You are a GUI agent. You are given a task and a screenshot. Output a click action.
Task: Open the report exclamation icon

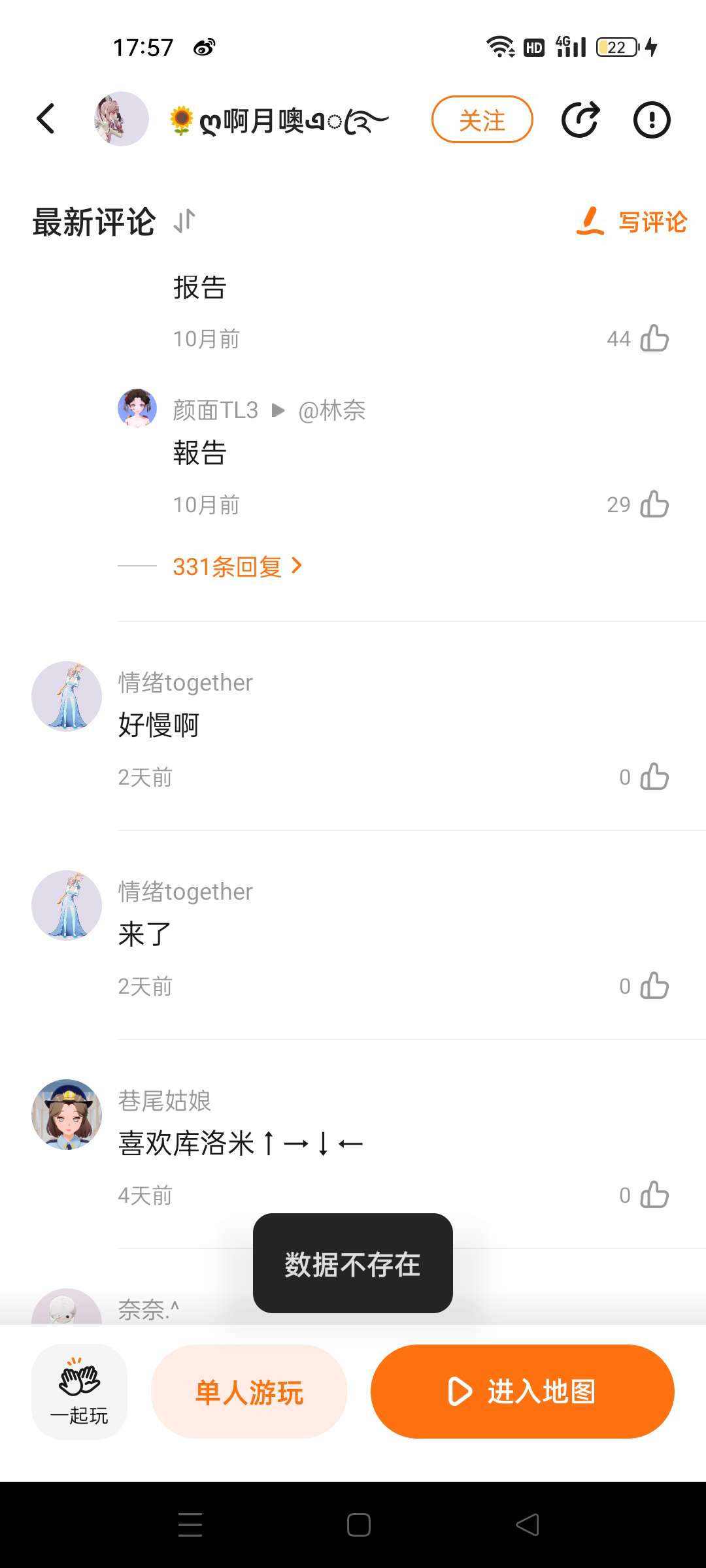652,120
